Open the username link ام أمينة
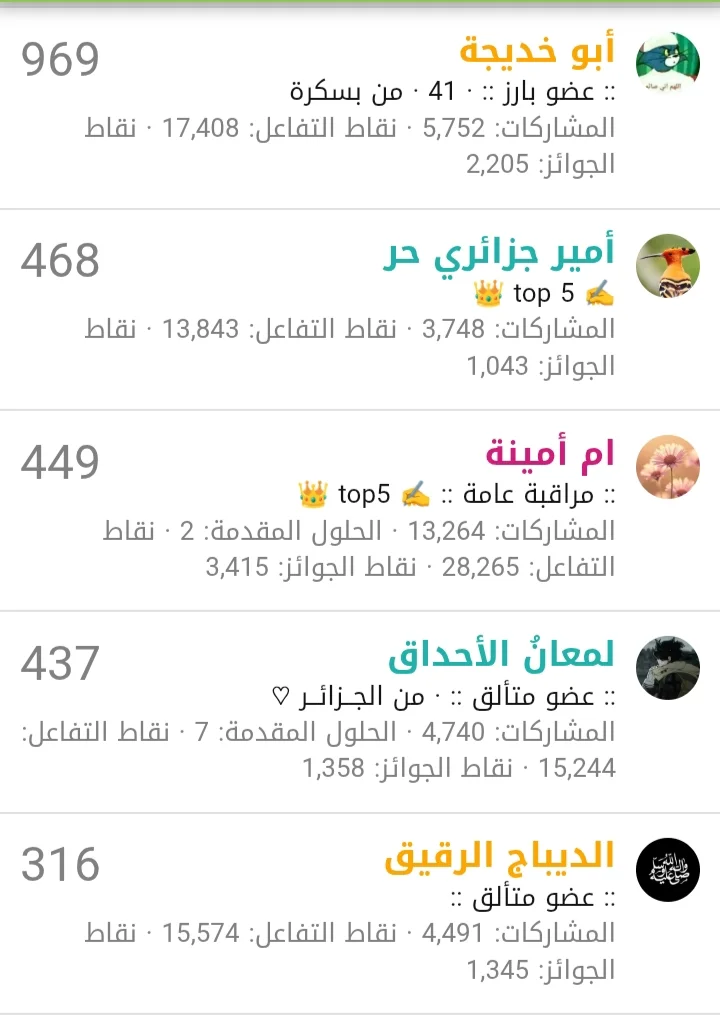This screenshot has width=720, height=1019. pos(550,455)
